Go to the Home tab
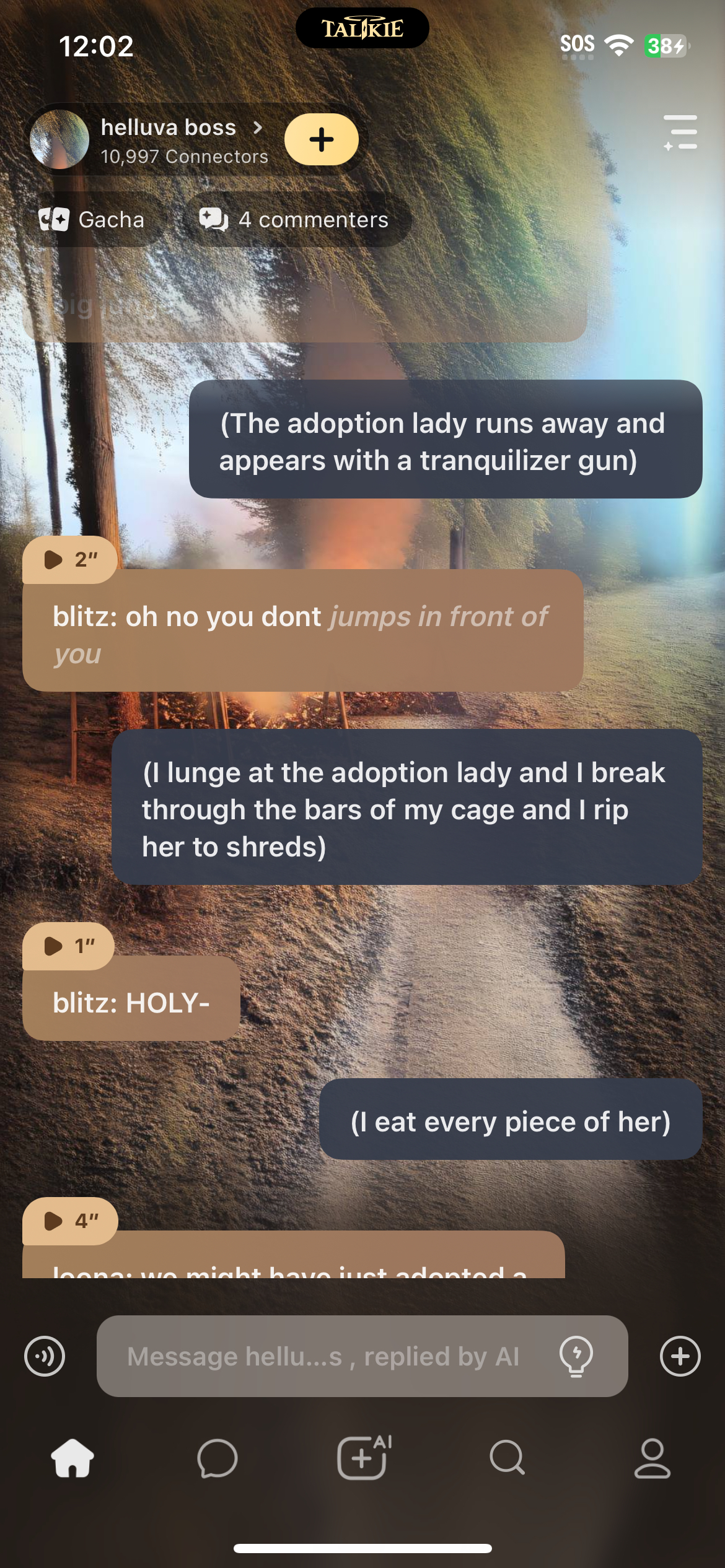 pyautogui.click(x=72, y=1458)
